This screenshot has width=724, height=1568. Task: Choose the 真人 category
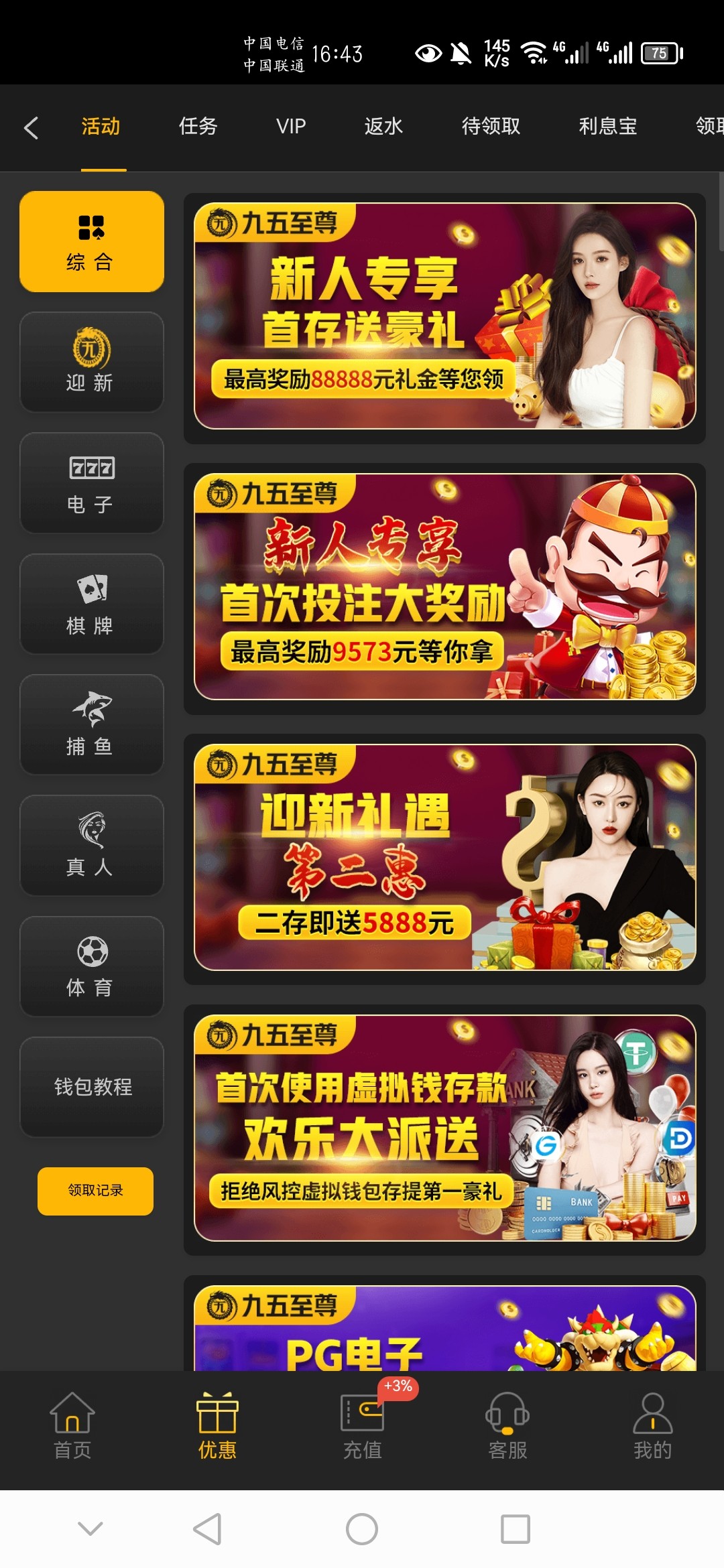coord(92,845)
